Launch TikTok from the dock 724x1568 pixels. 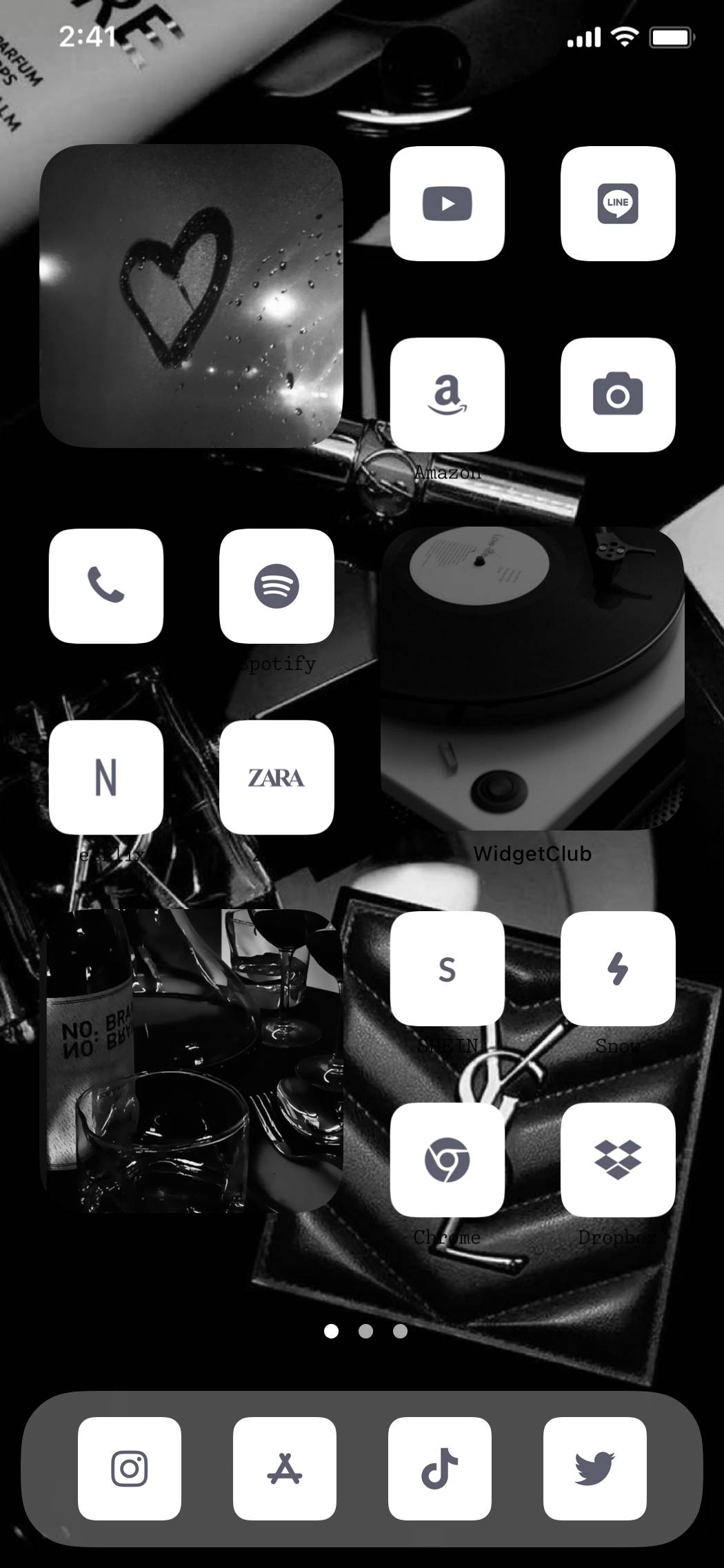[440, 1468]
